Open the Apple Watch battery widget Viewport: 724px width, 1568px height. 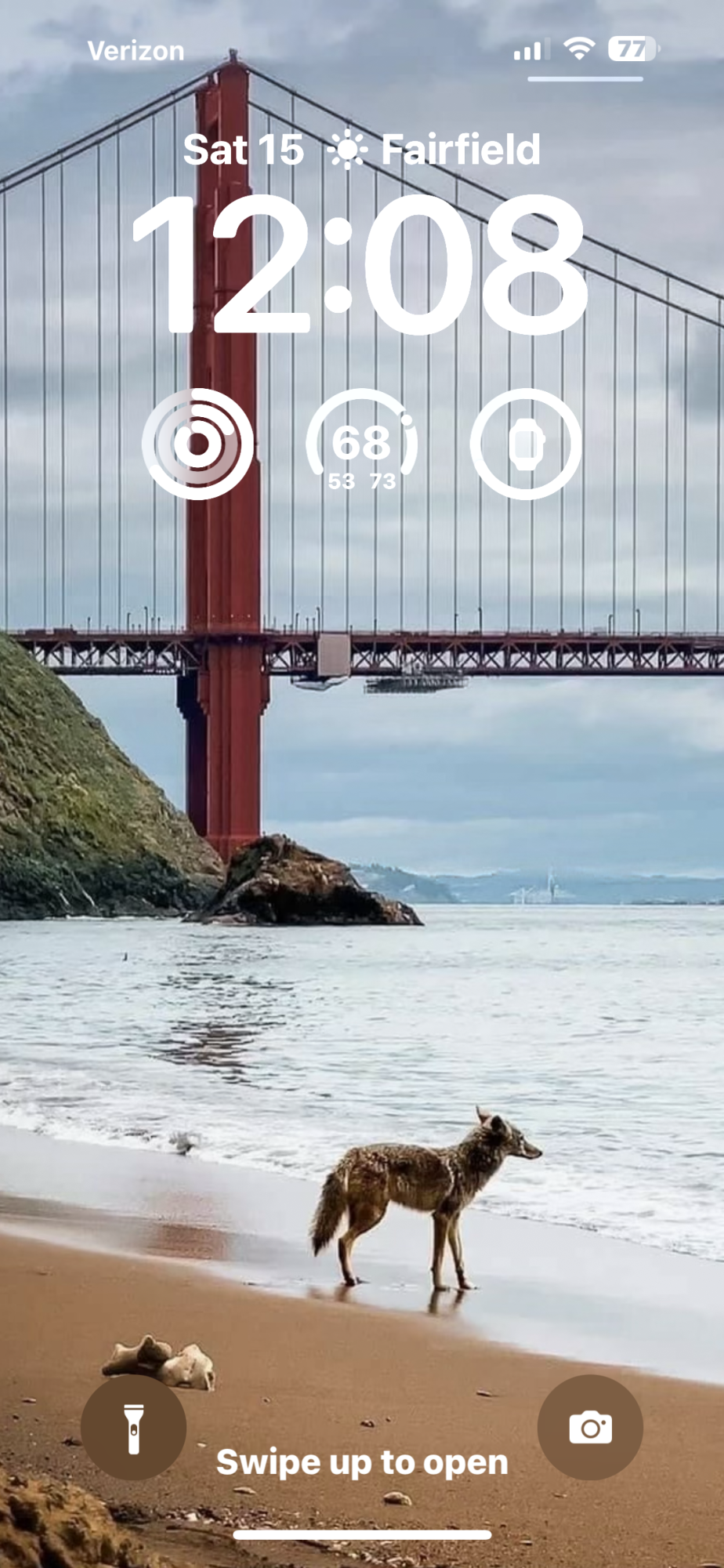pyautogui.click(x=526, y=444)
